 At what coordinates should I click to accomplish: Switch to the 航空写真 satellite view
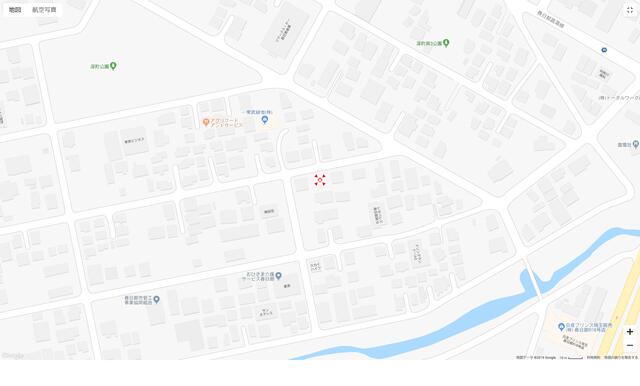[x=44, y=10]
